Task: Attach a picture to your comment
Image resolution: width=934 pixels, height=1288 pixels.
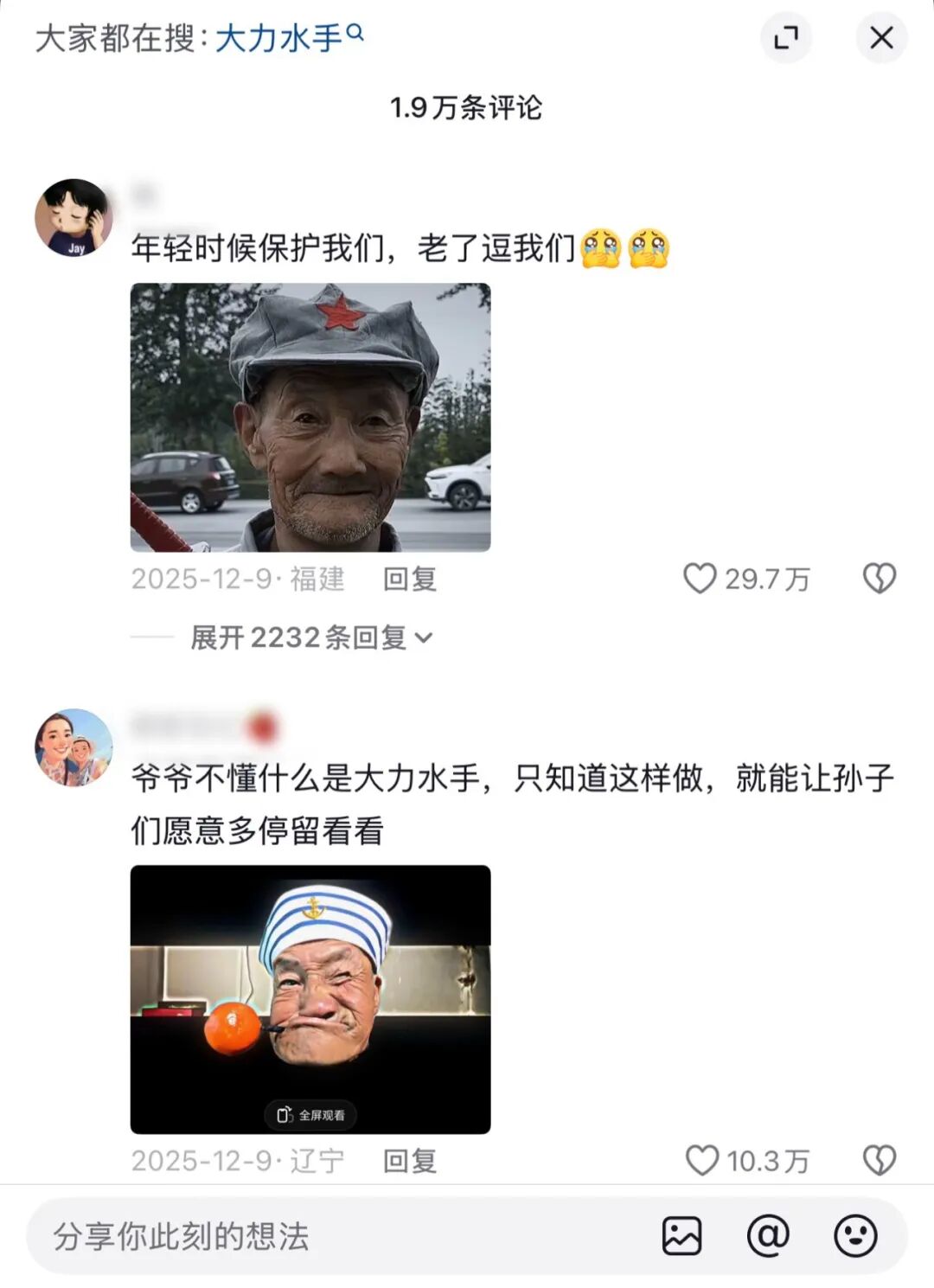Action: (x=681, y=1236)
